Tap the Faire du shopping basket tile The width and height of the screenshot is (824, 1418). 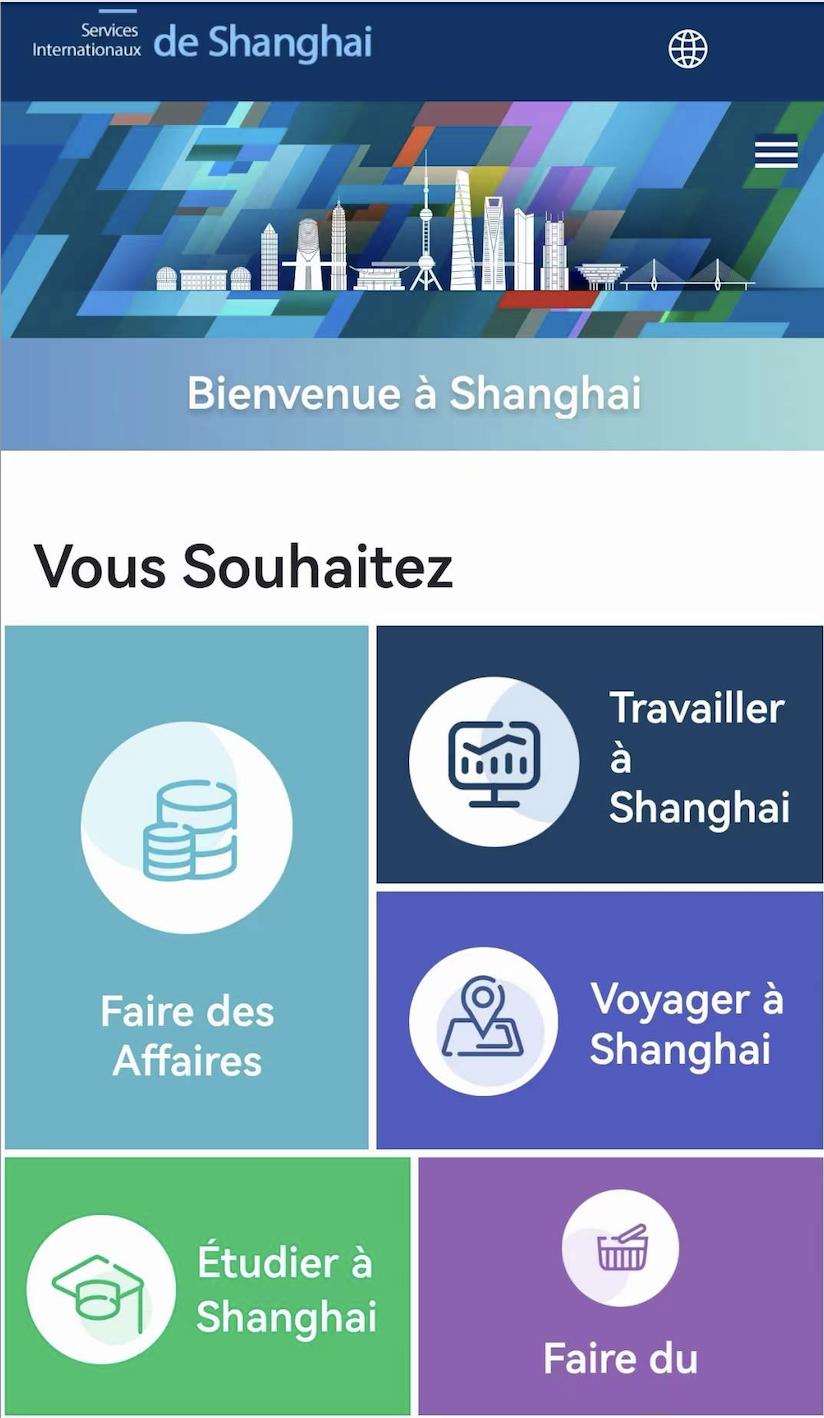[620, 1286]
